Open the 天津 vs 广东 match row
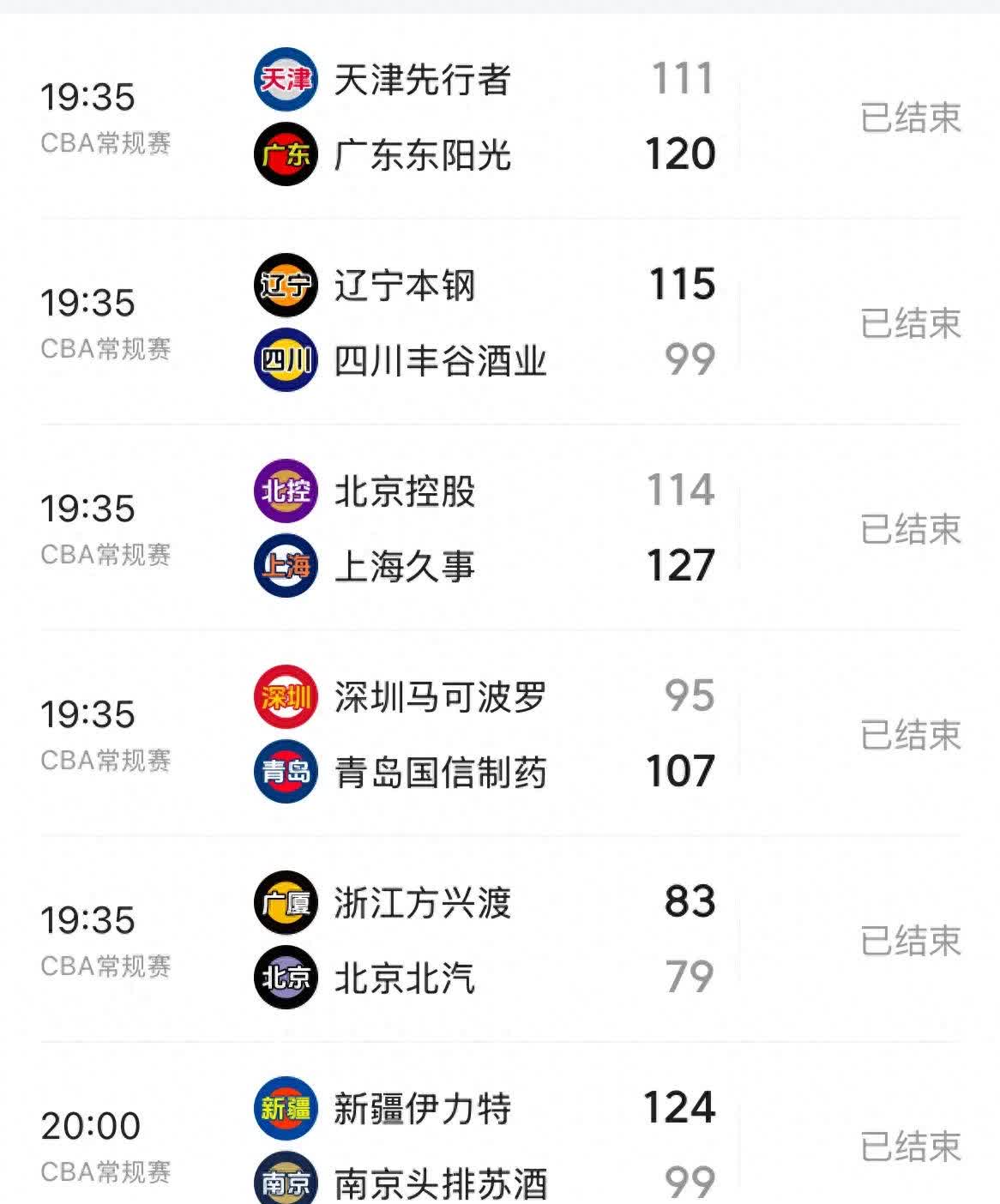The width and height of the screenshot is (1000, 1204). pyautogui.click(x=500, y=117)
